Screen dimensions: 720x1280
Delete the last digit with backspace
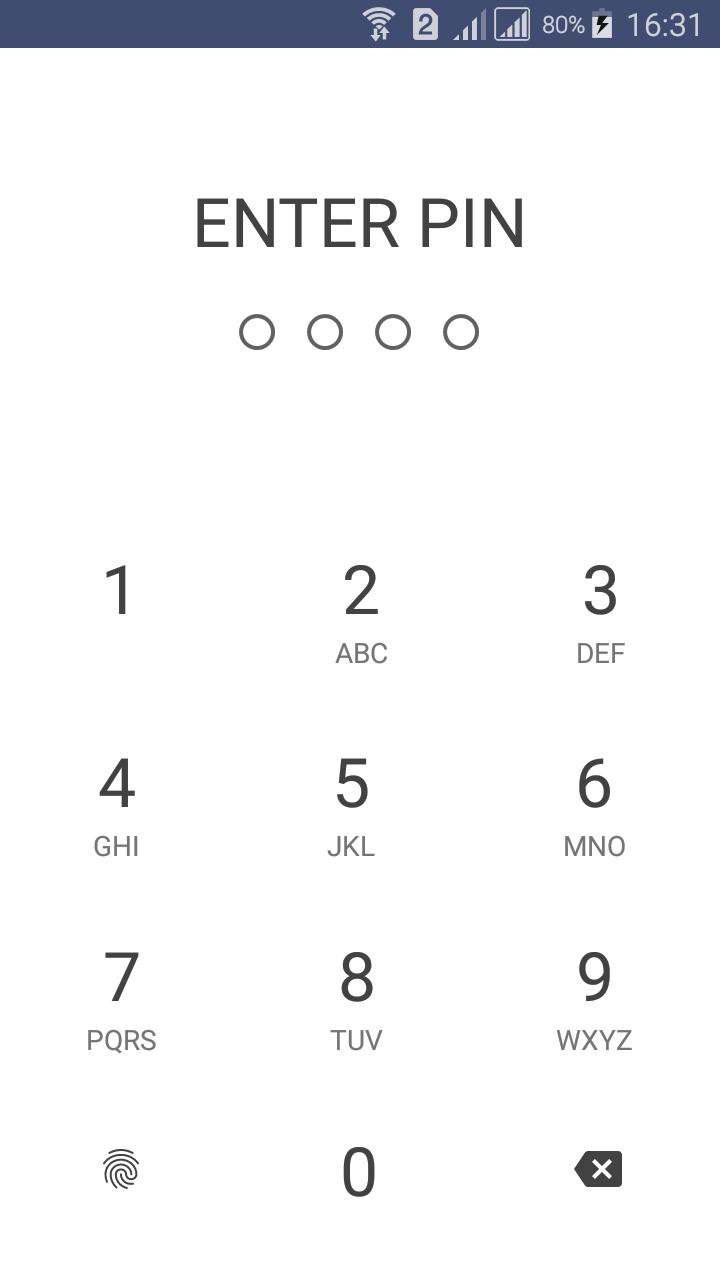(x=599, y=1169)
